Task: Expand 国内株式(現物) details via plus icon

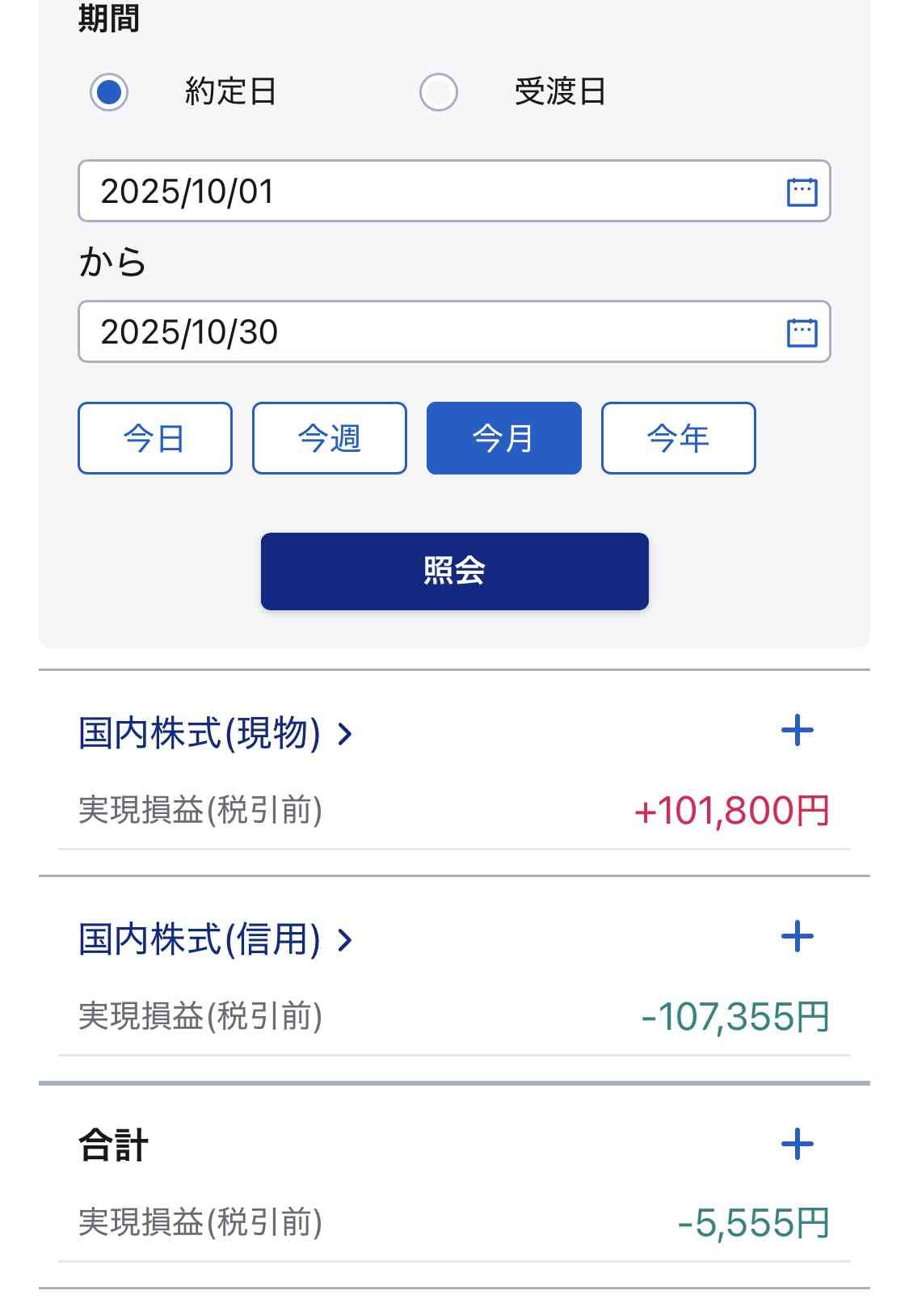Action: point(799,731)
